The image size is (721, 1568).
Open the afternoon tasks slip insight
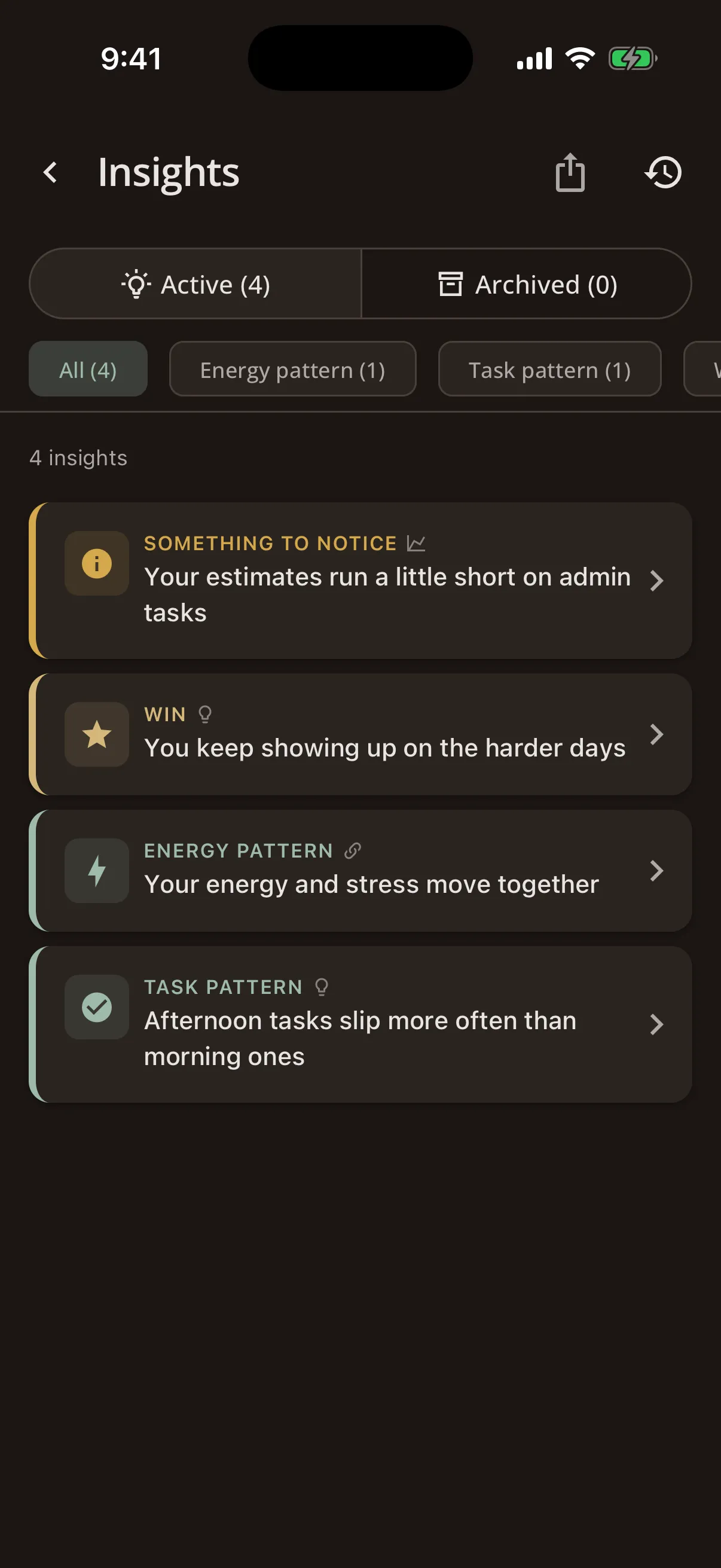360,1024
